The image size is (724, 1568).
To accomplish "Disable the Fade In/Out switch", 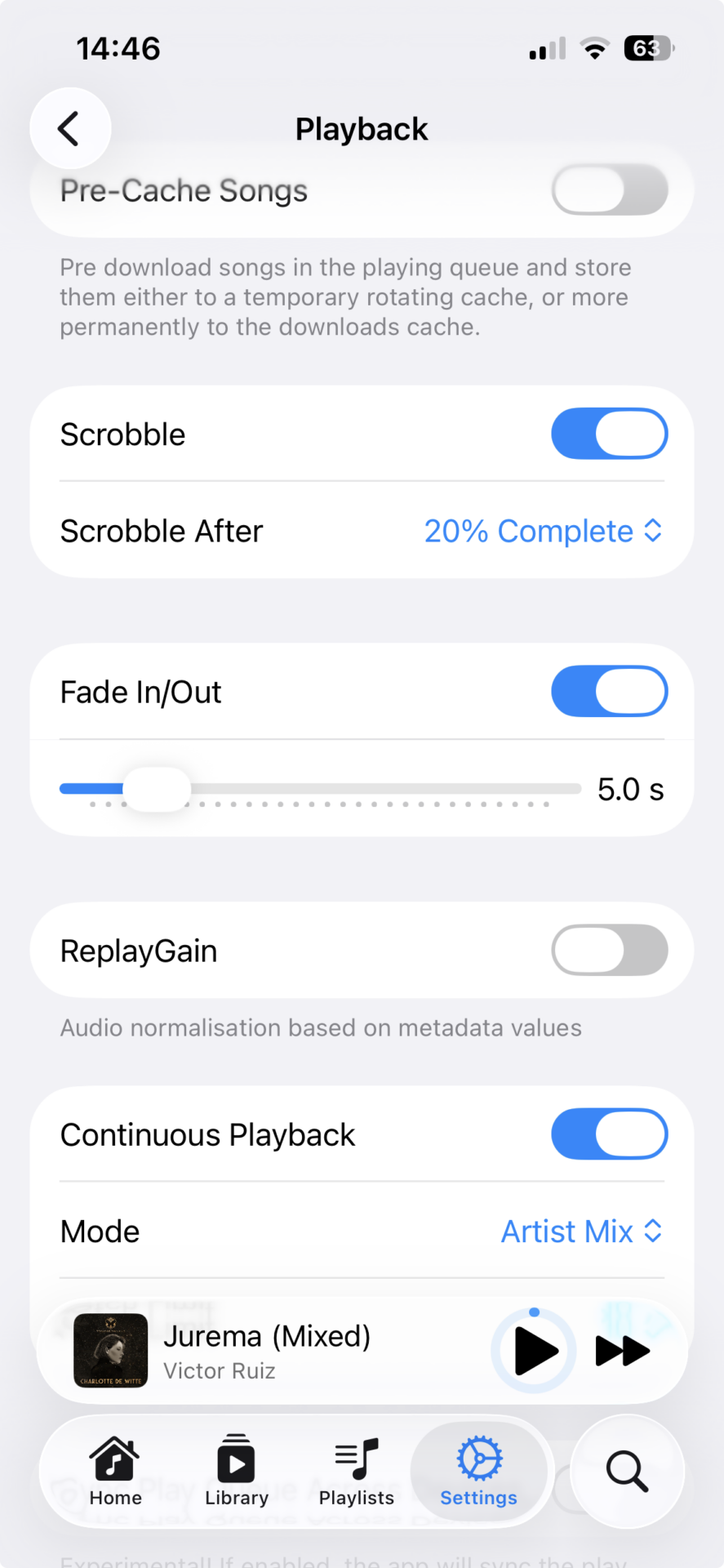I will click(609, 692).
